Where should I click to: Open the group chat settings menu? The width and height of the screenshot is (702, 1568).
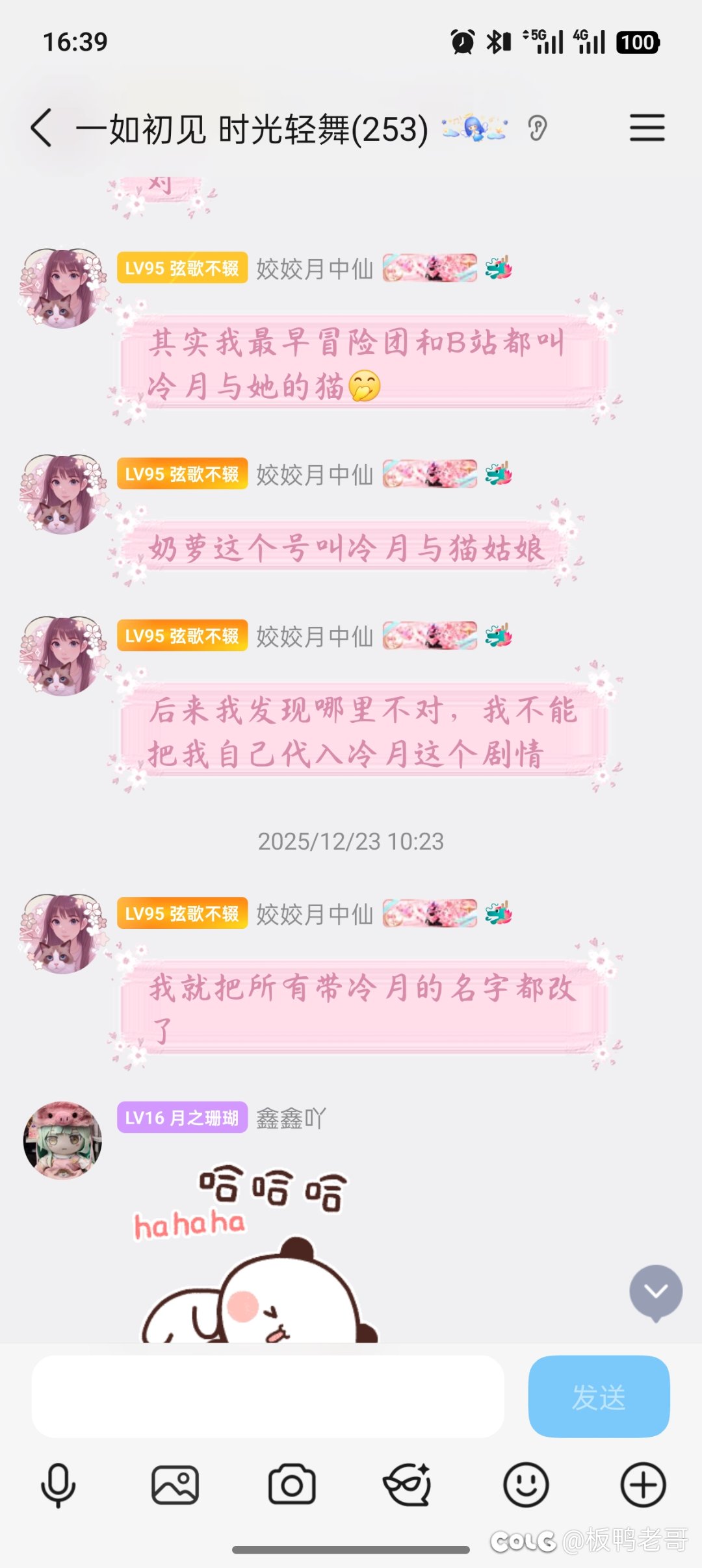647,128
